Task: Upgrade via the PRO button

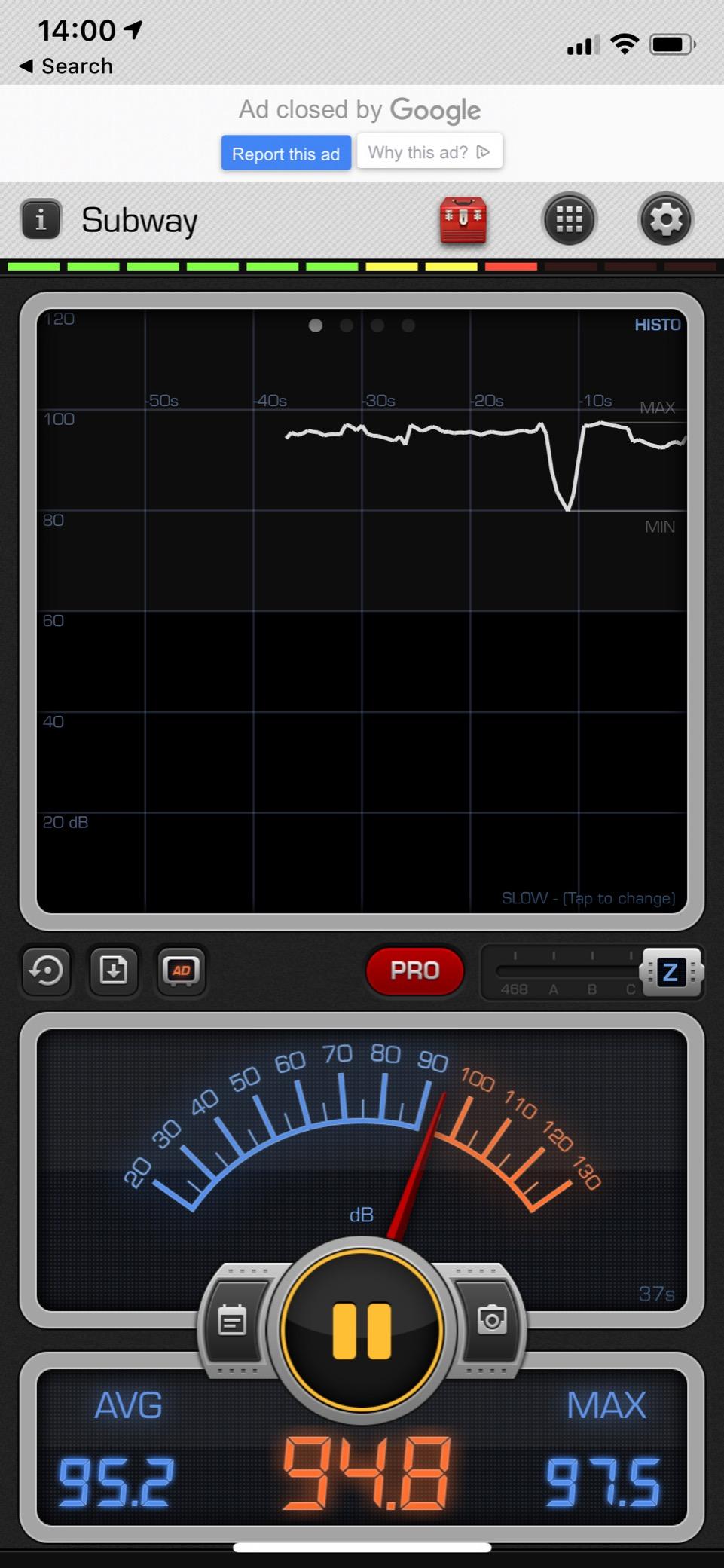Action: [415, 970]
